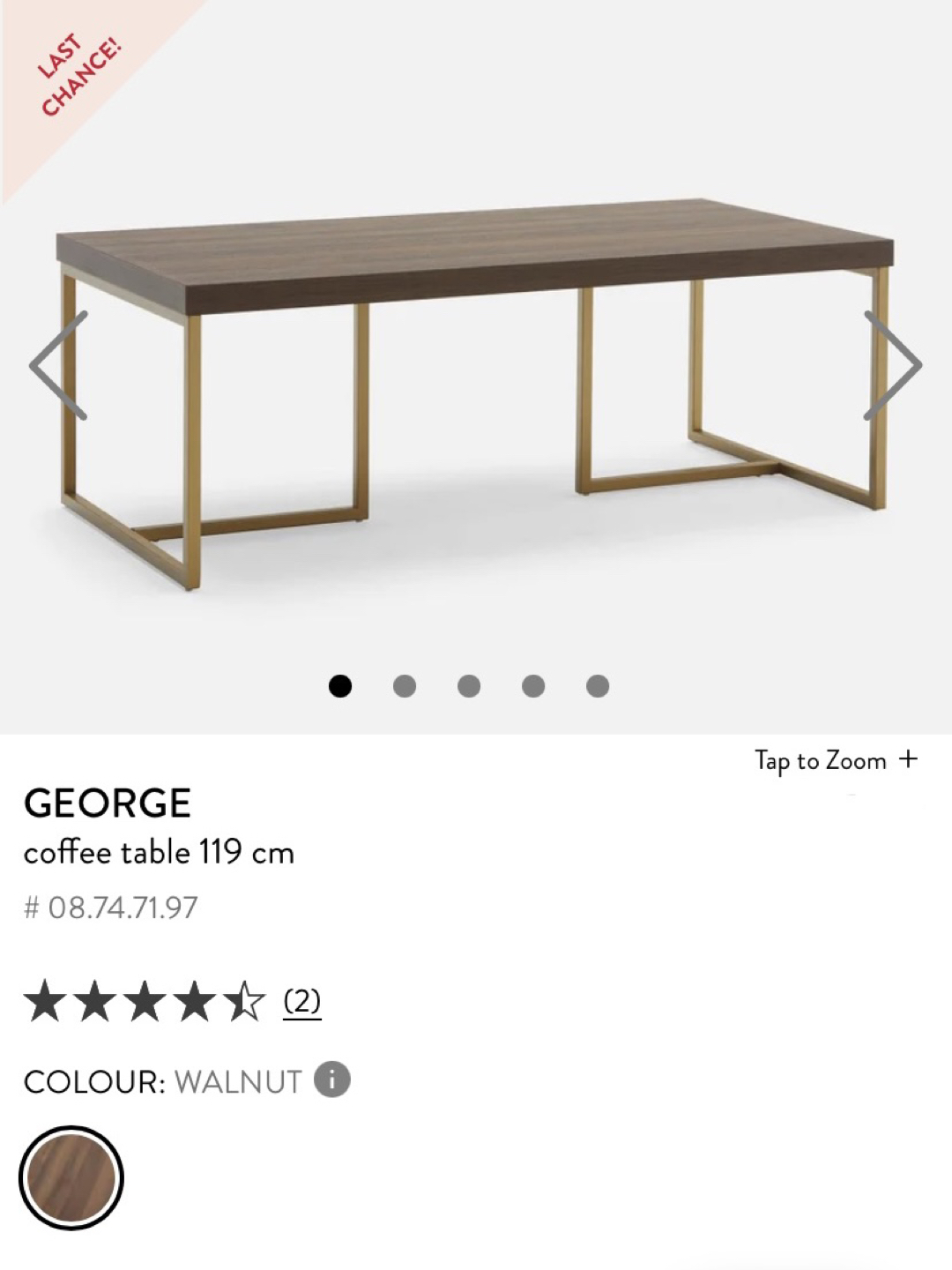Open the George coffee table photo
The height and width of the screenshot is (1270, 952).
pos(476,388)
